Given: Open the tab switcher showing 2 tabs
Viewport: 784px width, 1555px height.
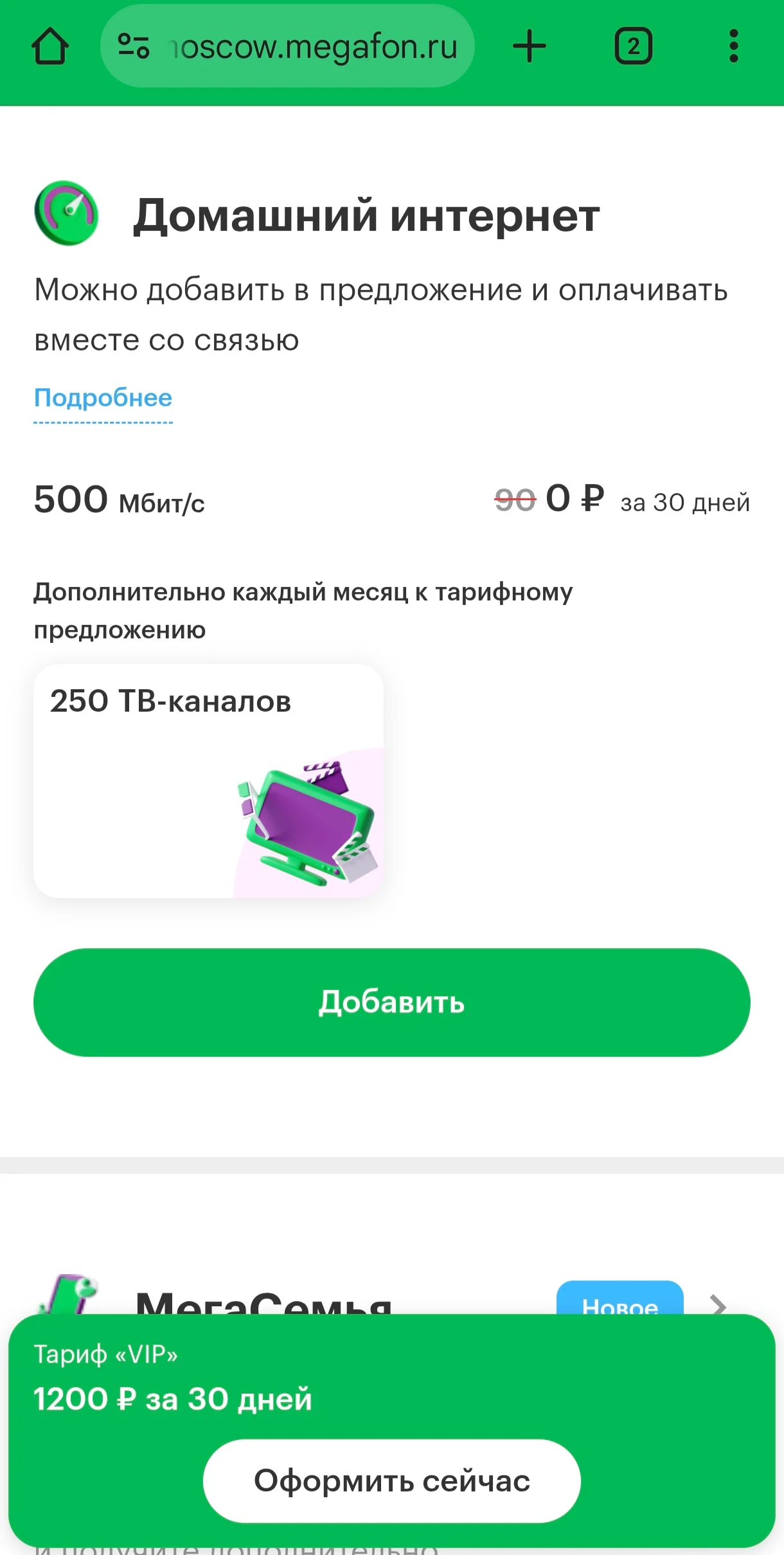Looking at the screenshot, I should coord(634,46).
